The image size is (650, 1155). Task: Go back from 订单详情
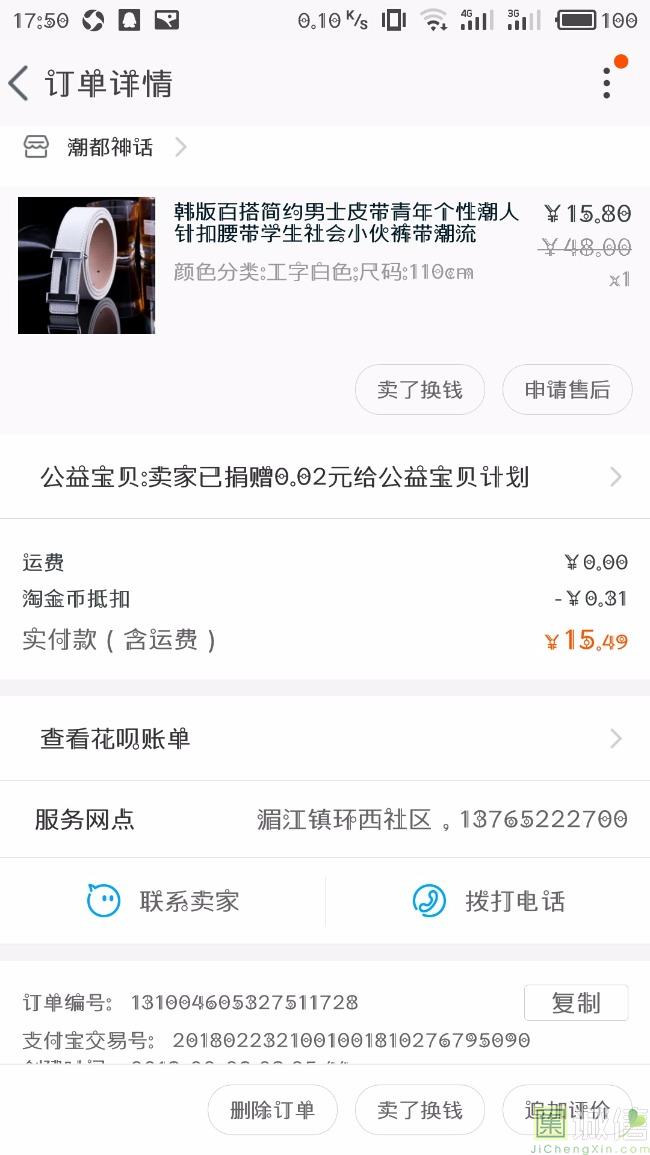point(19,82)
